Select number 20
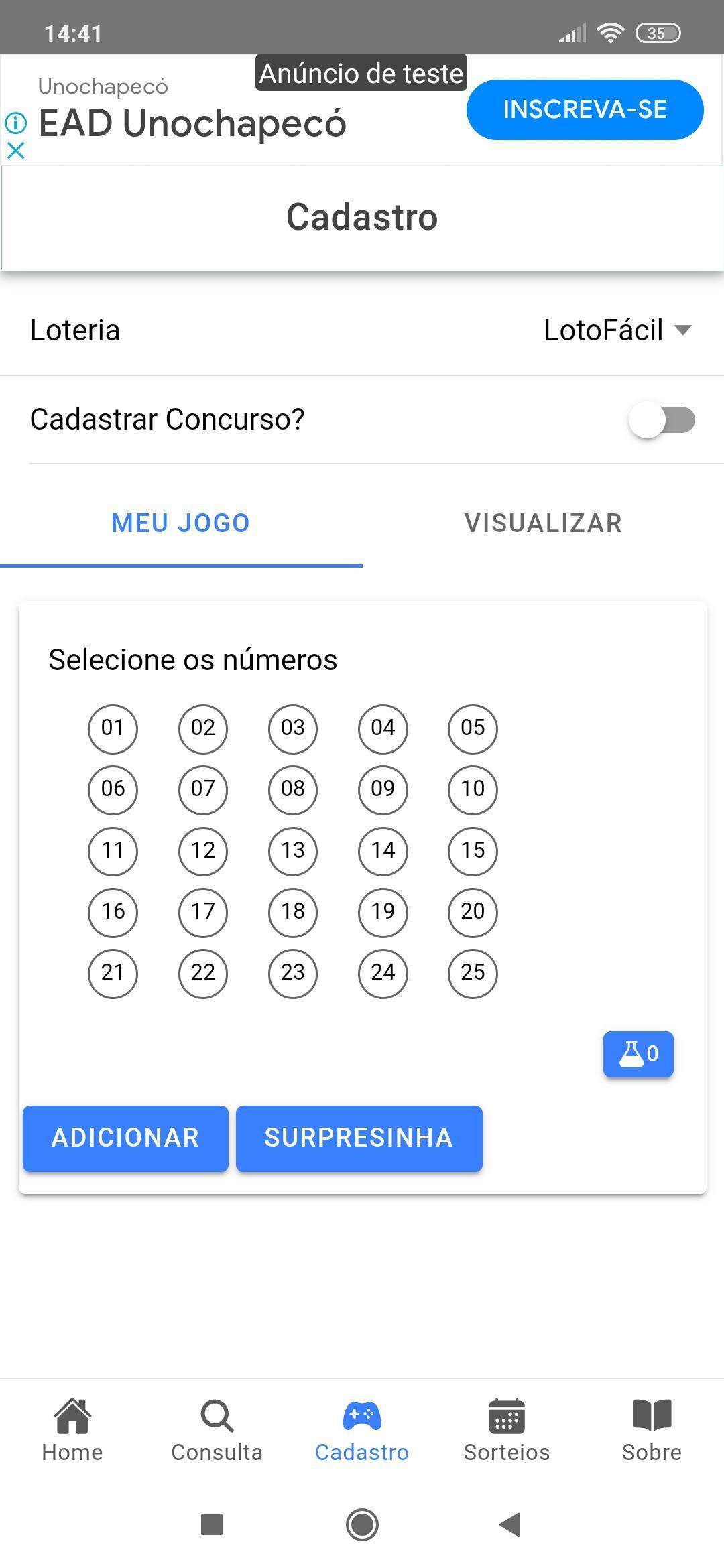This screenshot has height=1568, width=724. pos(473,912)
